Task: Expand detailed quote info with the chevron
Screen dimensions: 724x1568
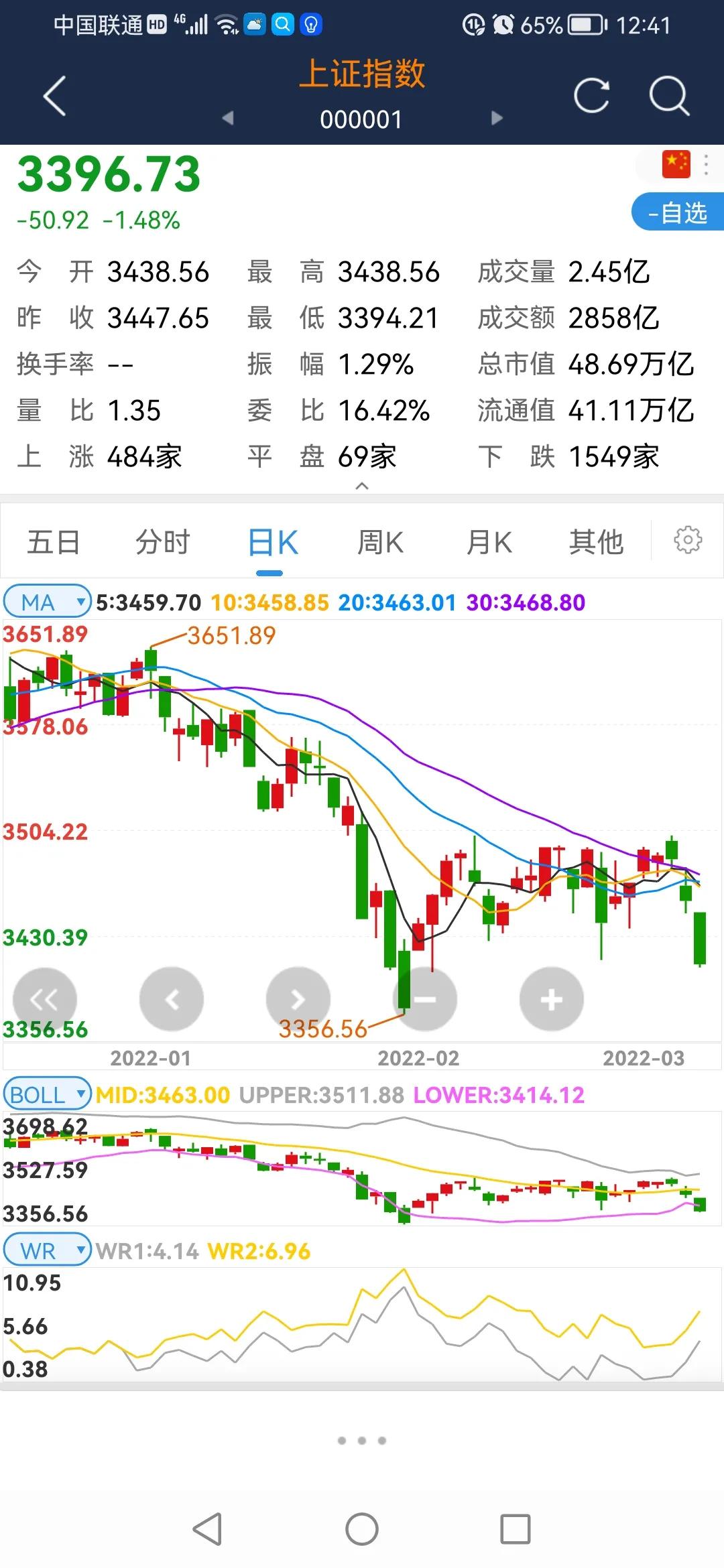Action: pyautogui.click(x=362, y=487)
